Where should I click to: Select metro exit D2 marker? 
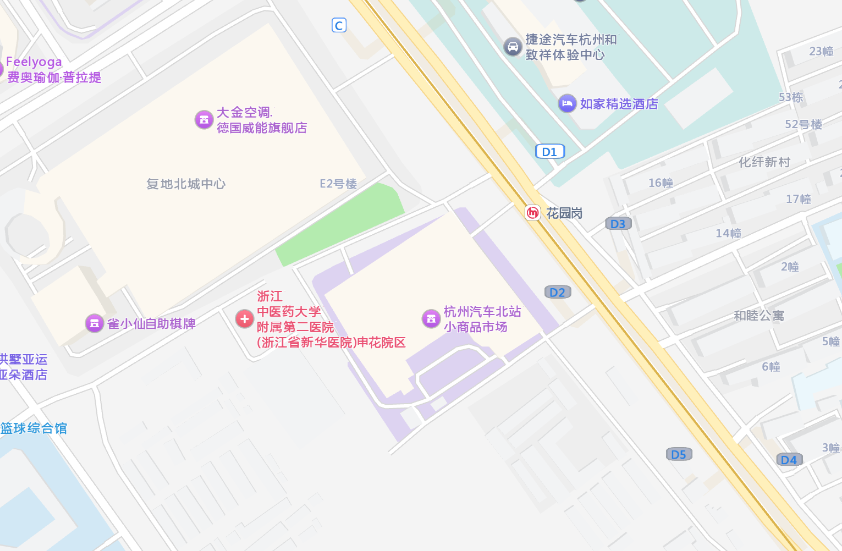click(557, 292)
